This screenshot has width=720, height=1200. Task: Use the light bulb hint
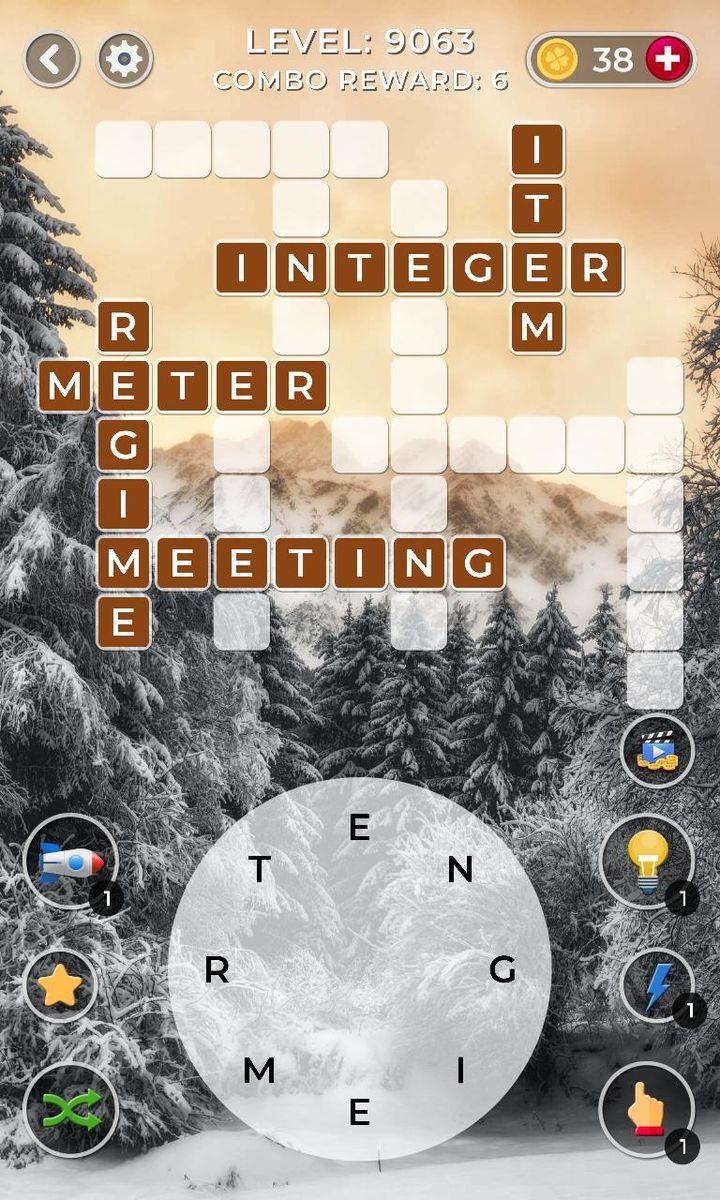[647, 862]
